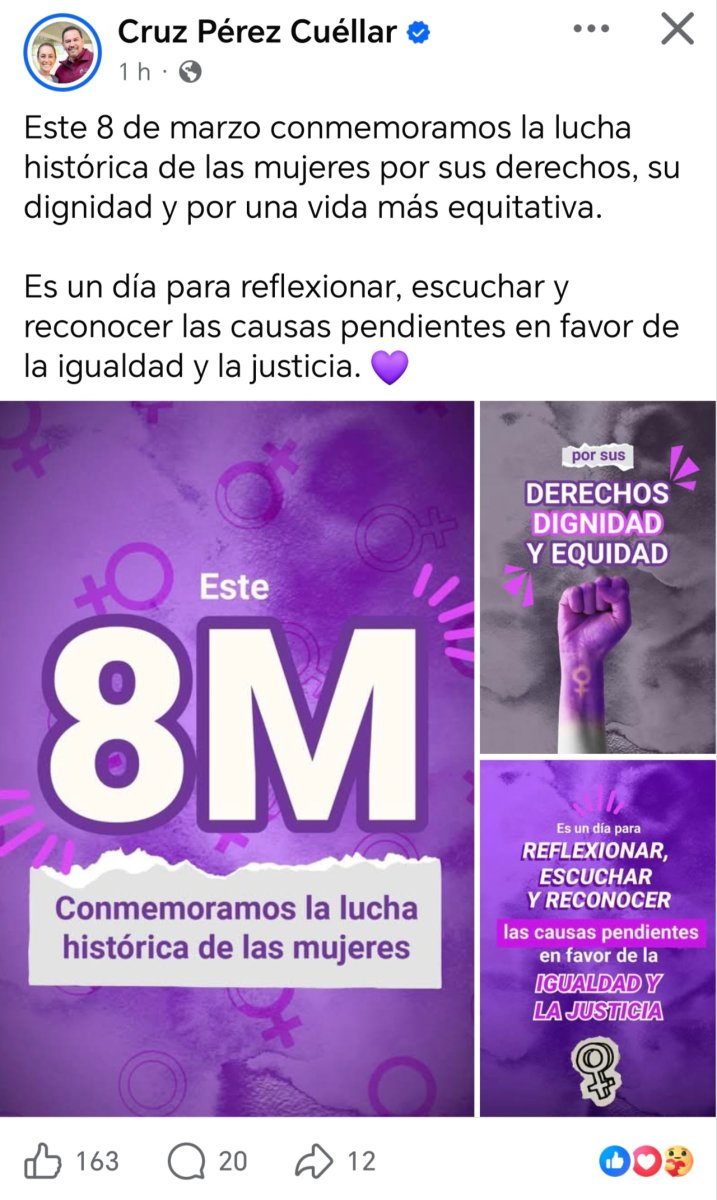Image resolution: width=717 pixels, height=1200 pixels.
Task: Like this post with the thumbs-up
Action: [x=44, y=1160]
